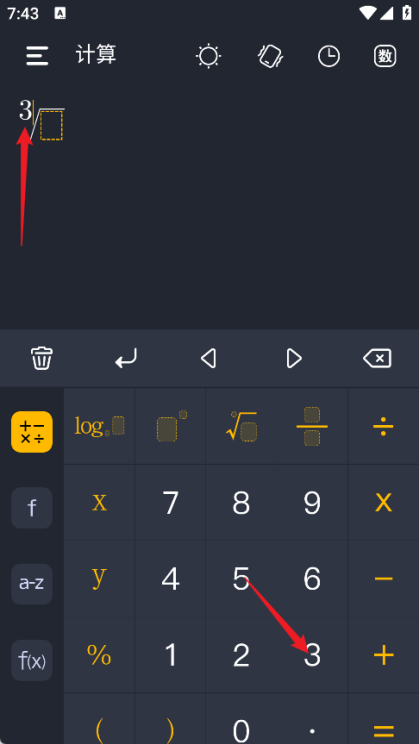This screenshot has width=419, height=744.
Task: Move cursor right with the arrow
Action: coord(294,358)
